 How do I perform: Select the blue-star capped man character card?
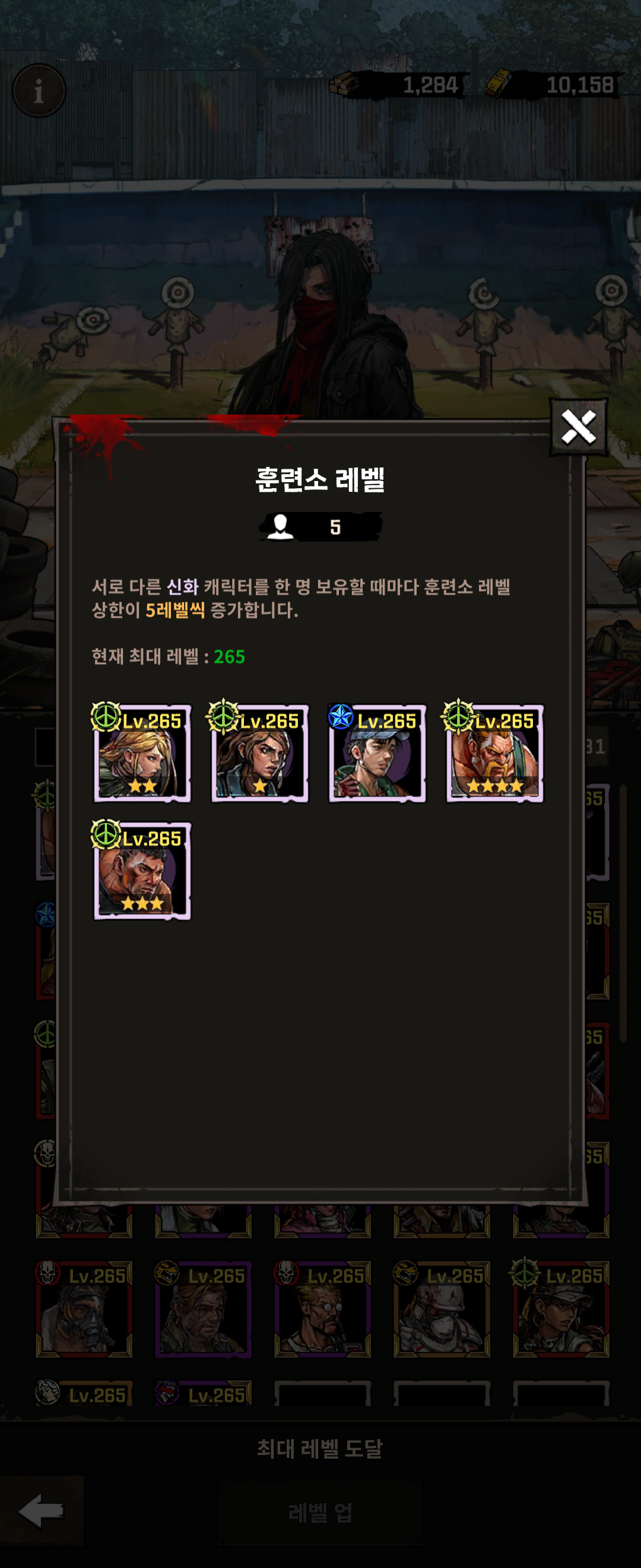coord(377,754)
